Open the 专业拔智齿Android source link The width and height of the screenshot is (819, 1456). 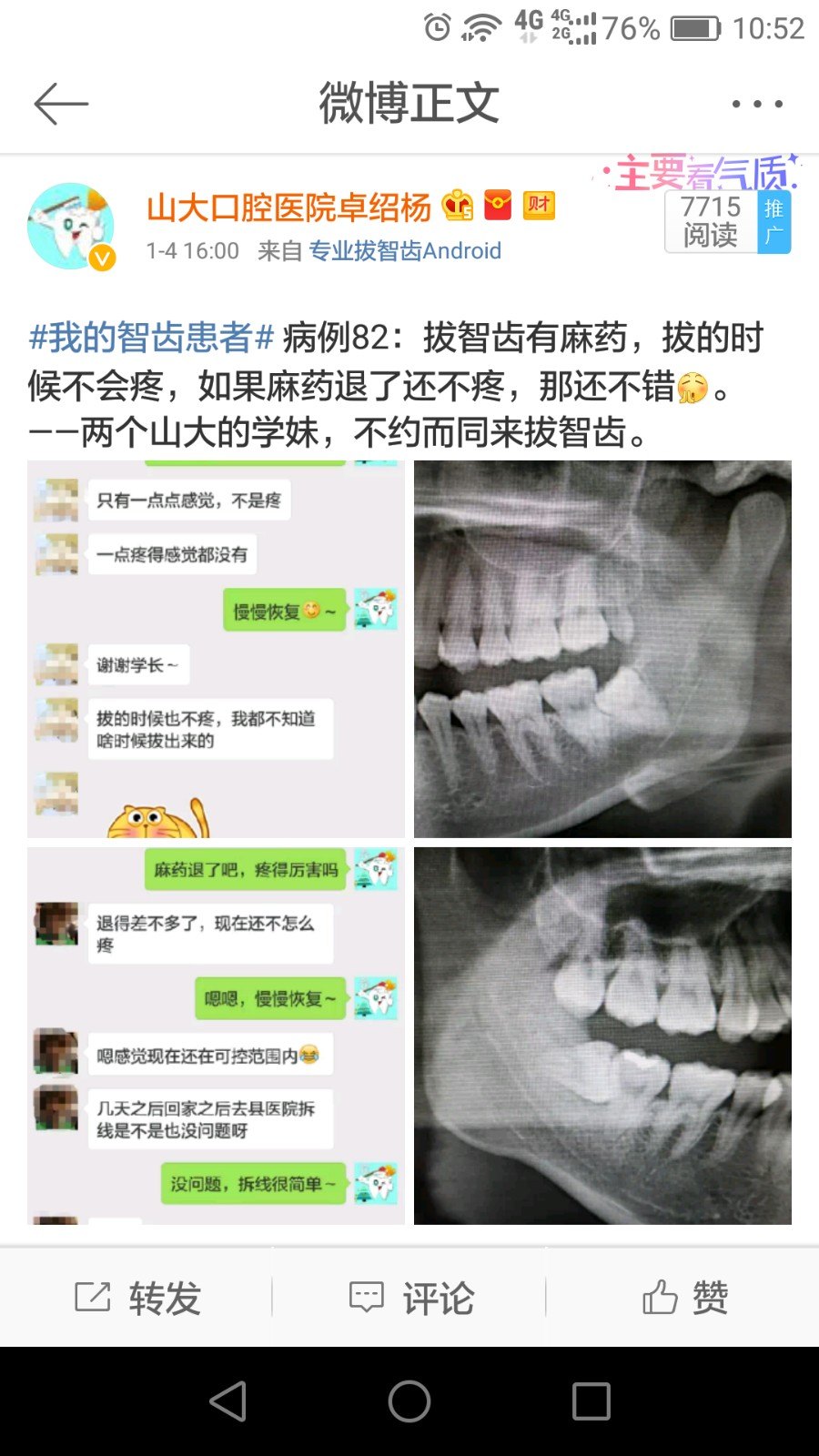click(404, 251)
